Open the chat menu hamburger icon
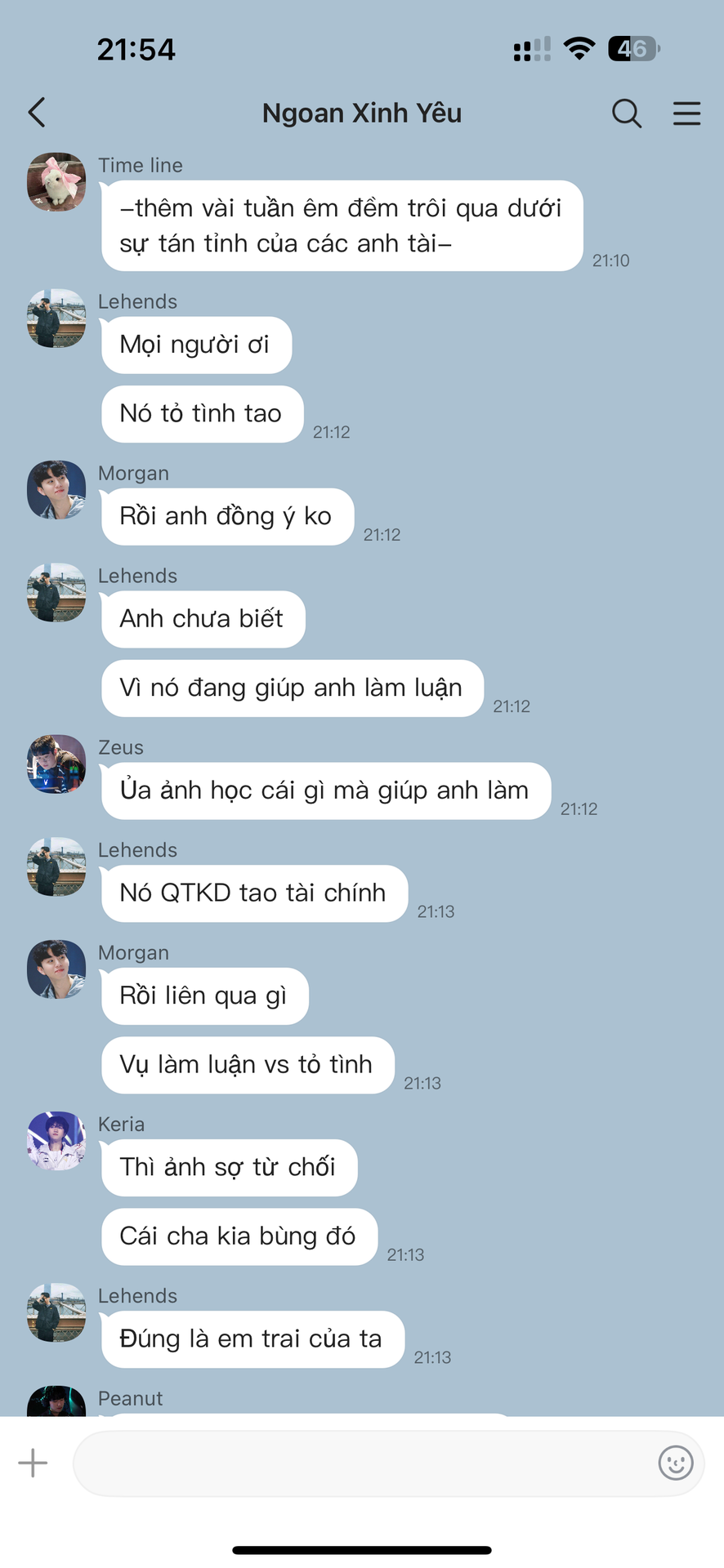Screen dimensions: 724x1568 click(x=686, y=114)
